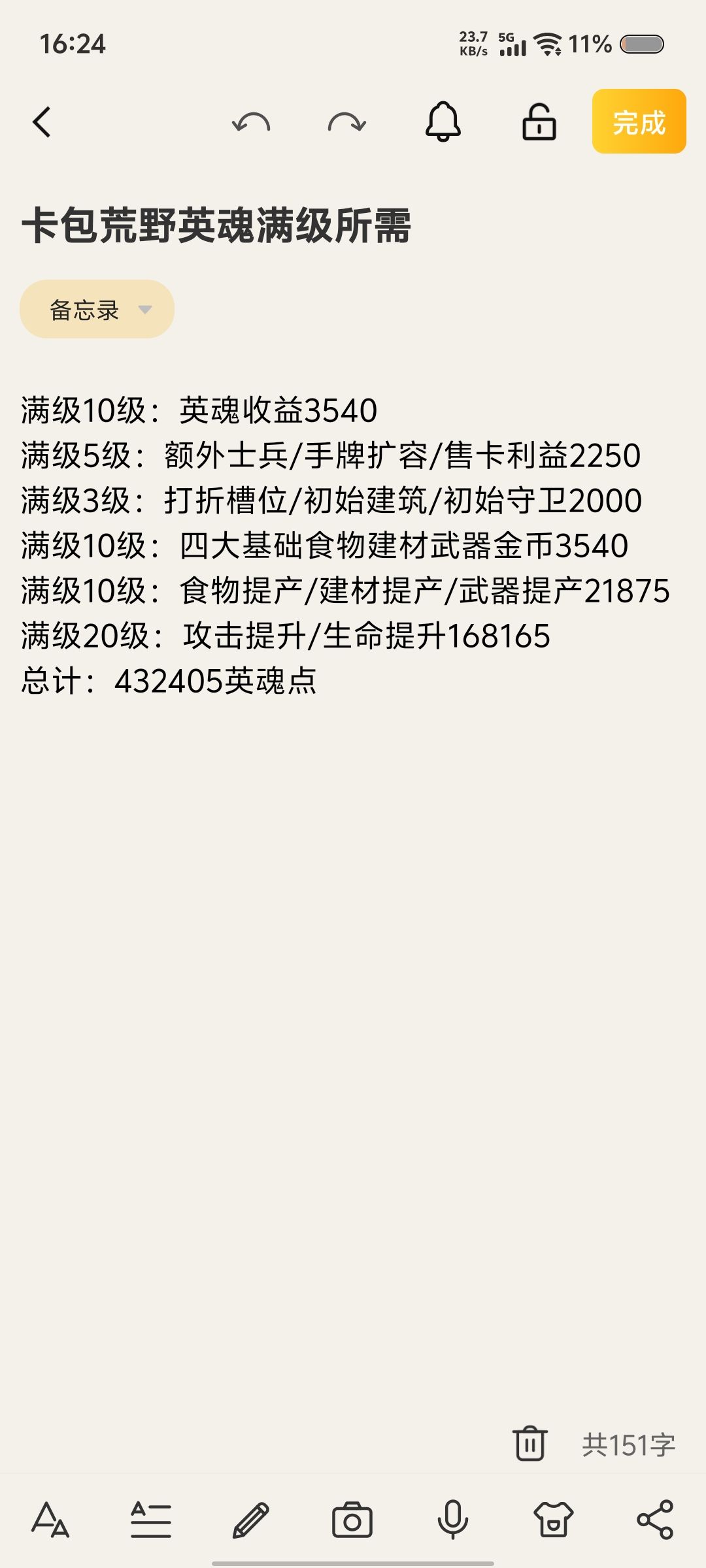The image size is (706, 1568).
Task: Change note skin with the shirt icon
Action: tap(553, 1520)
